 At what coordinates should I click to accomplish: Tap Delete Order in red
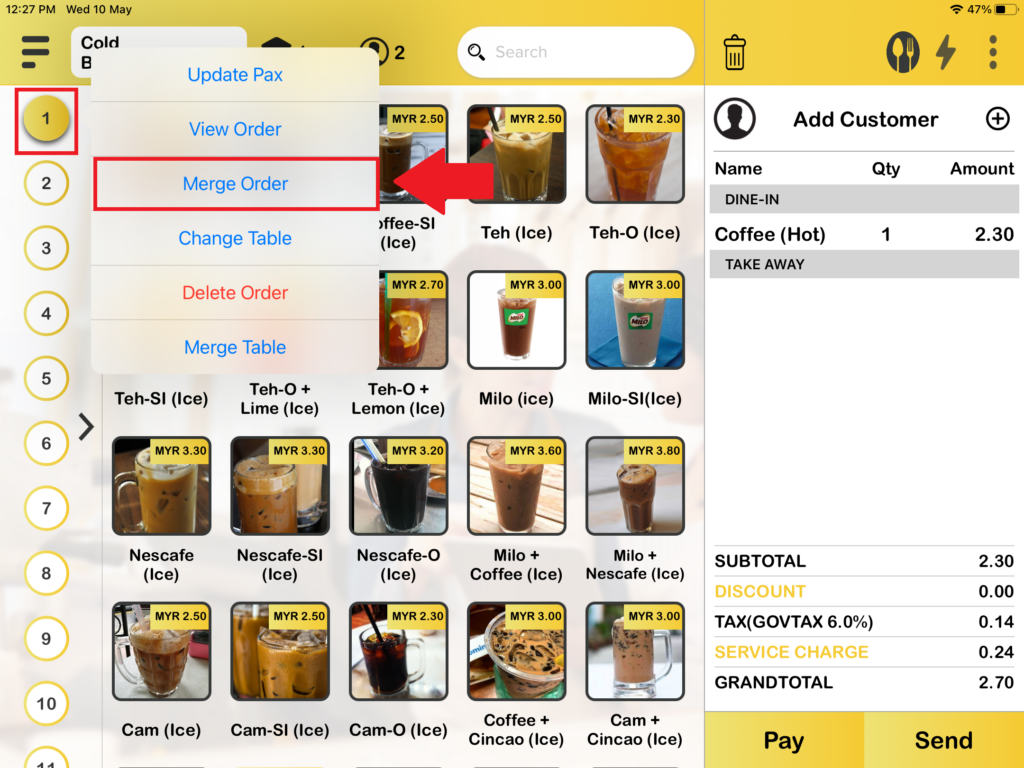pyautogui.click(x=235, y=293)
